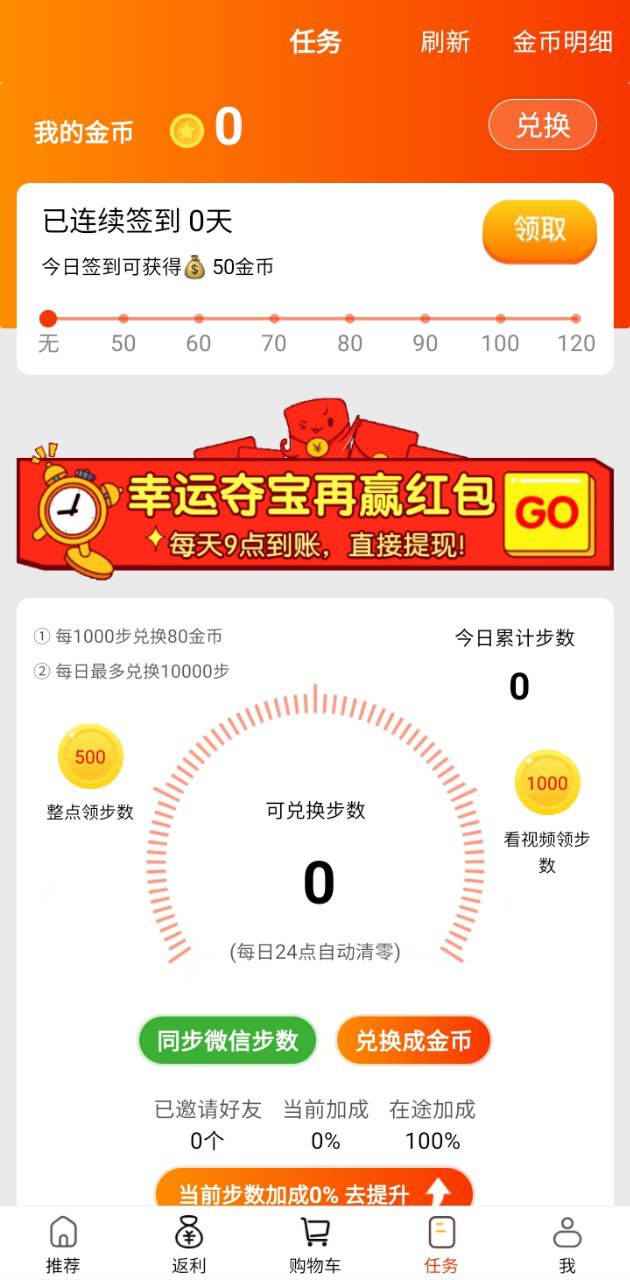Switch to the 推荐 tab
The image size is (630, 1280).
point(63,1245)
